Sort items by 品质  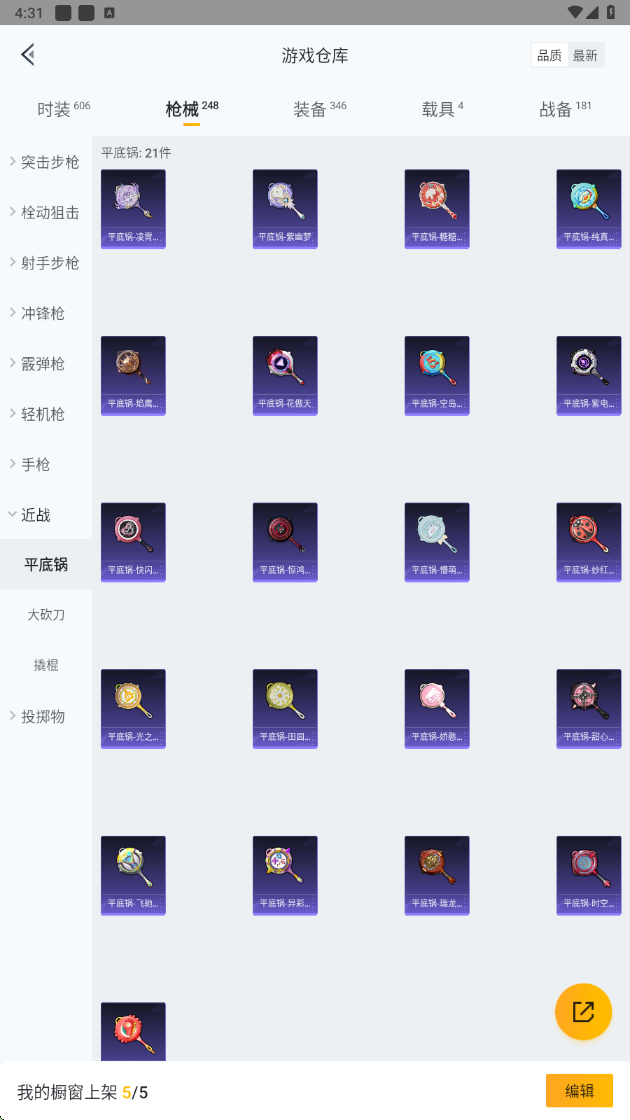point(549,56)
